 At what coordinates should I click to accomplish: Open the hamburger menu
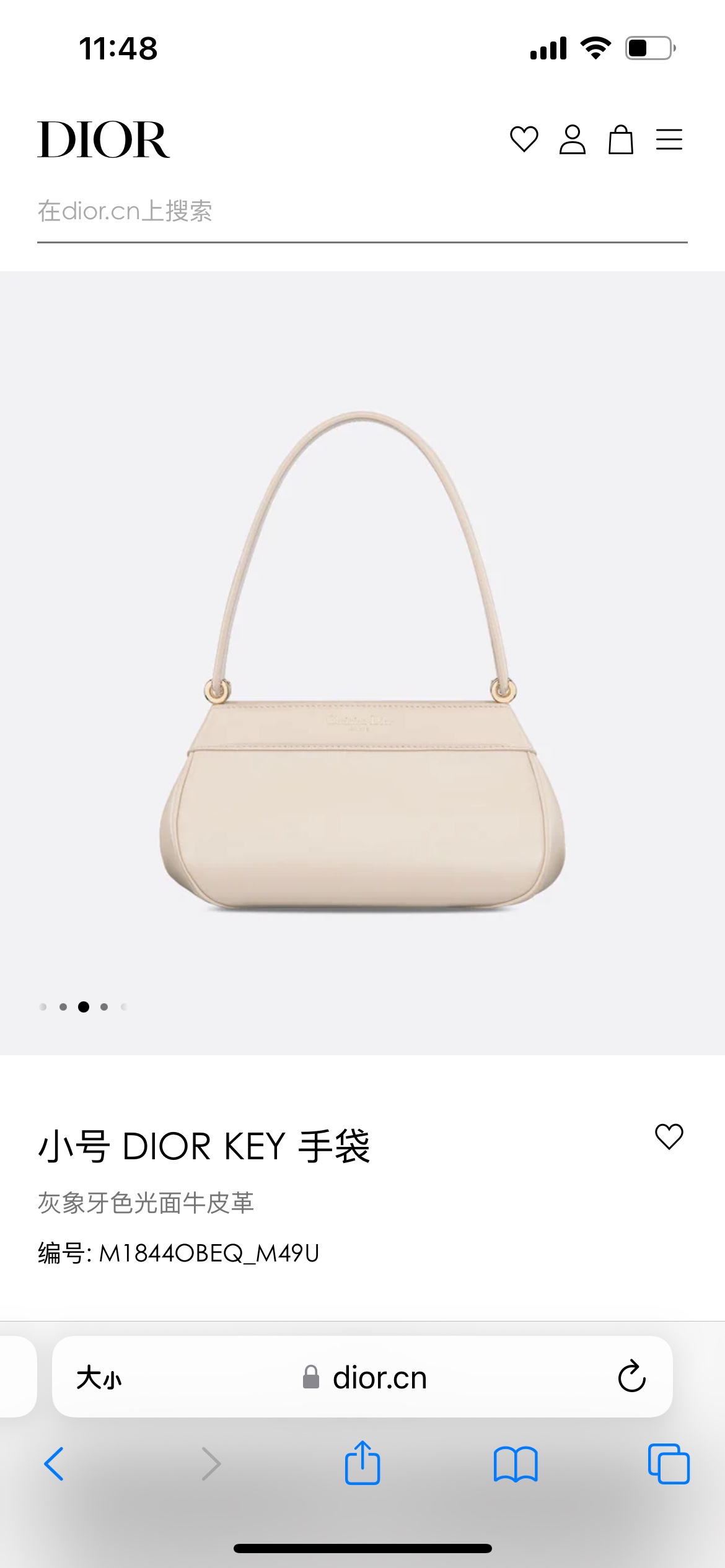pos(669,139)
